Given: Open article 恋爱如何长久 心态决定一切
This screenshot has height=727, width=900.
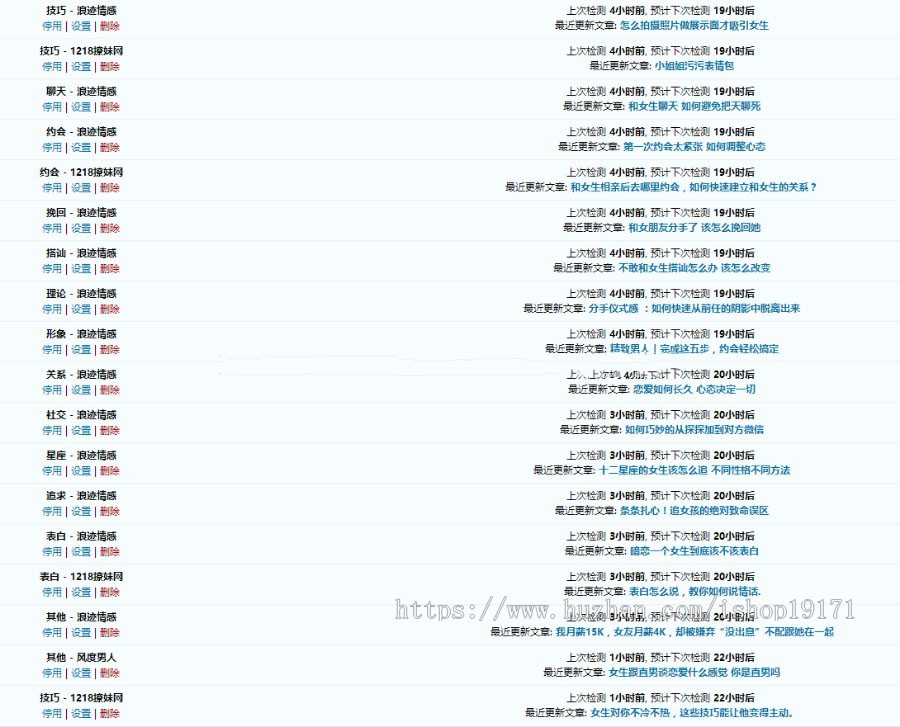Looking at the screenshot, I should 694,389.
